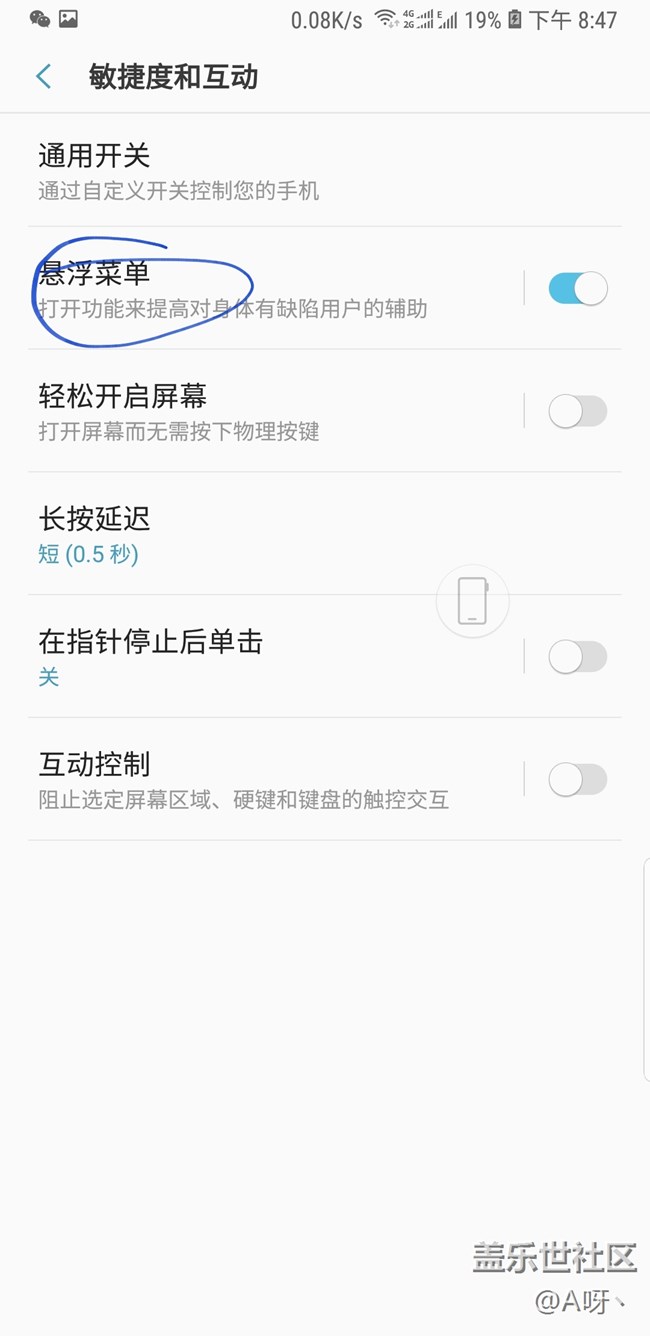Screen dimensions: 650x1336
Task: Go back from 敏捷度和互动 settings
Action: pos(44,77)
